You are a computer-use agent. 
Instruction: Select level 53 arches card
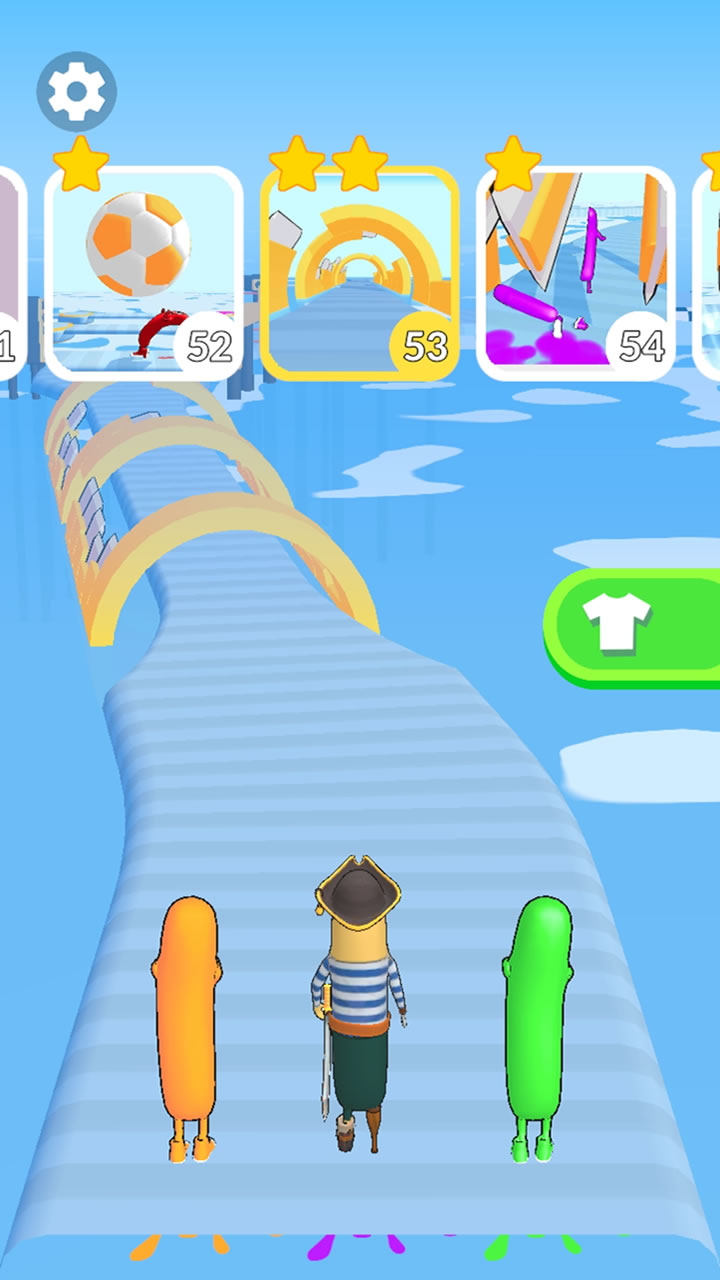click(360, 274)
